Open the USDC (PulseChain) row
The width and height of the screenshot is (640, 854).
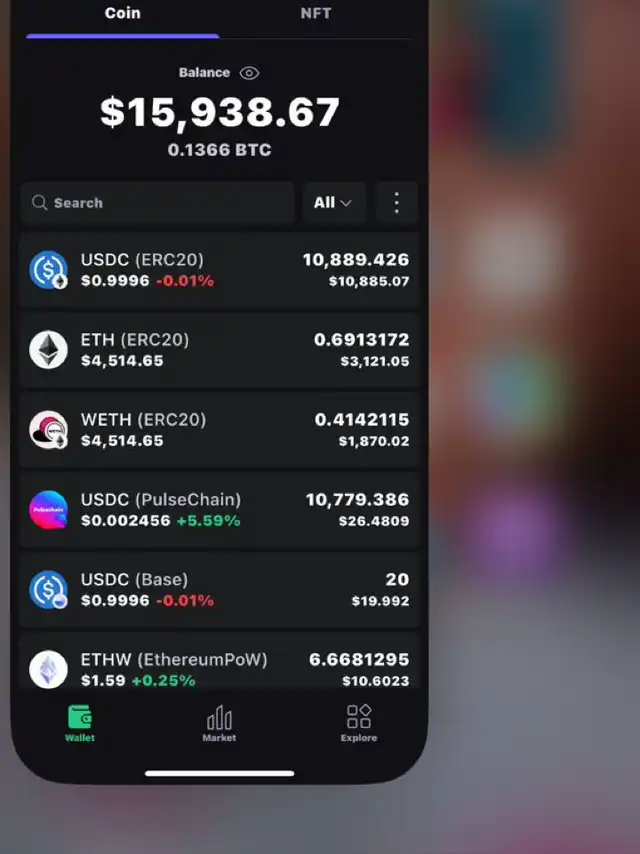pyautogui.click(x=219, y=510)
